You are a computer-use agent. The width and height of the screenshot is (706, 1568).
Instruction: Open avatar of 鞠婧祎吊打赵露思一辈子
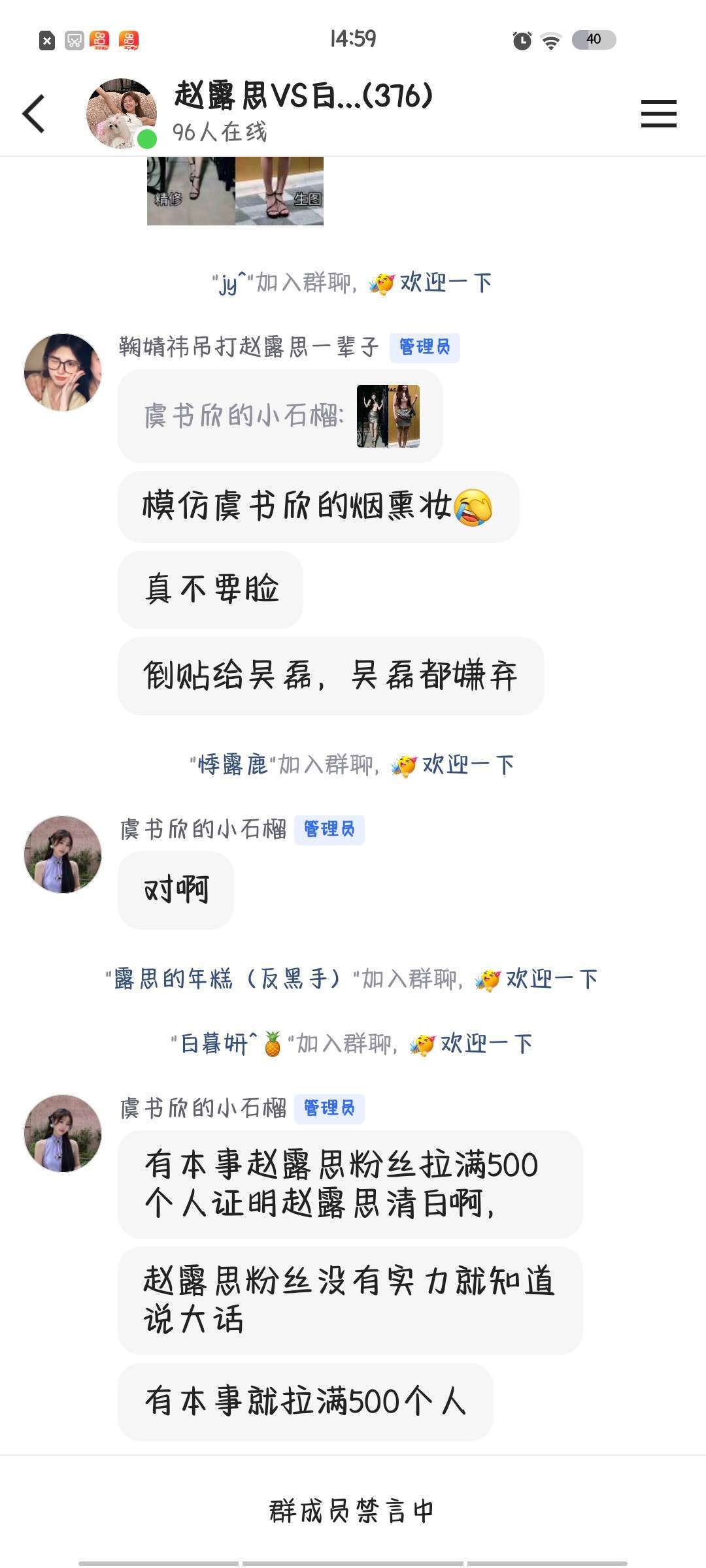[63, 372]
